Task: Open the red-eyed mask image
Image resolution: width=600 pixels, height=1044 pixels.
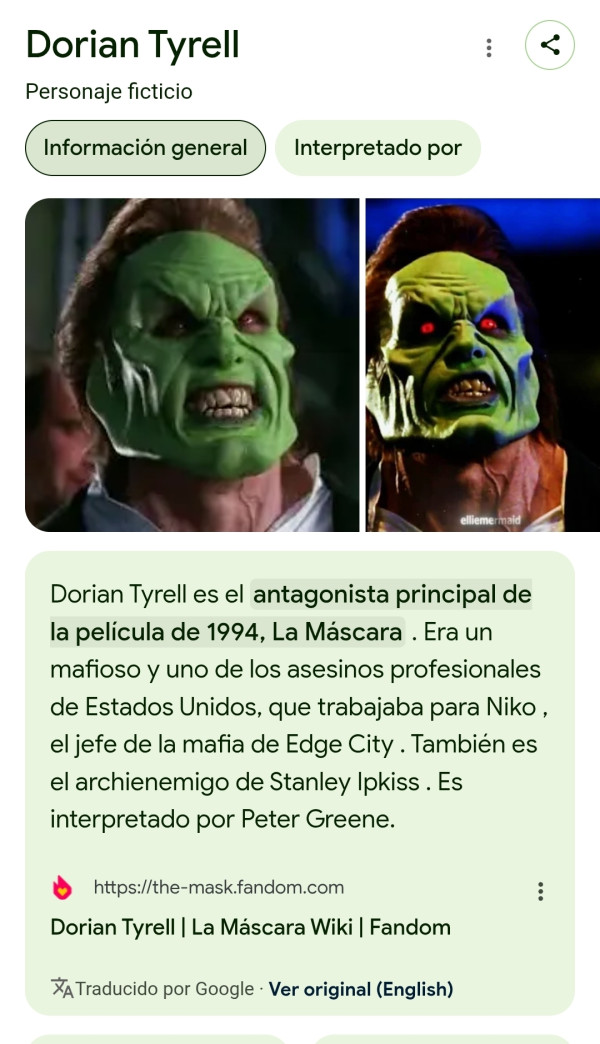Action: (x=464, y=365)
